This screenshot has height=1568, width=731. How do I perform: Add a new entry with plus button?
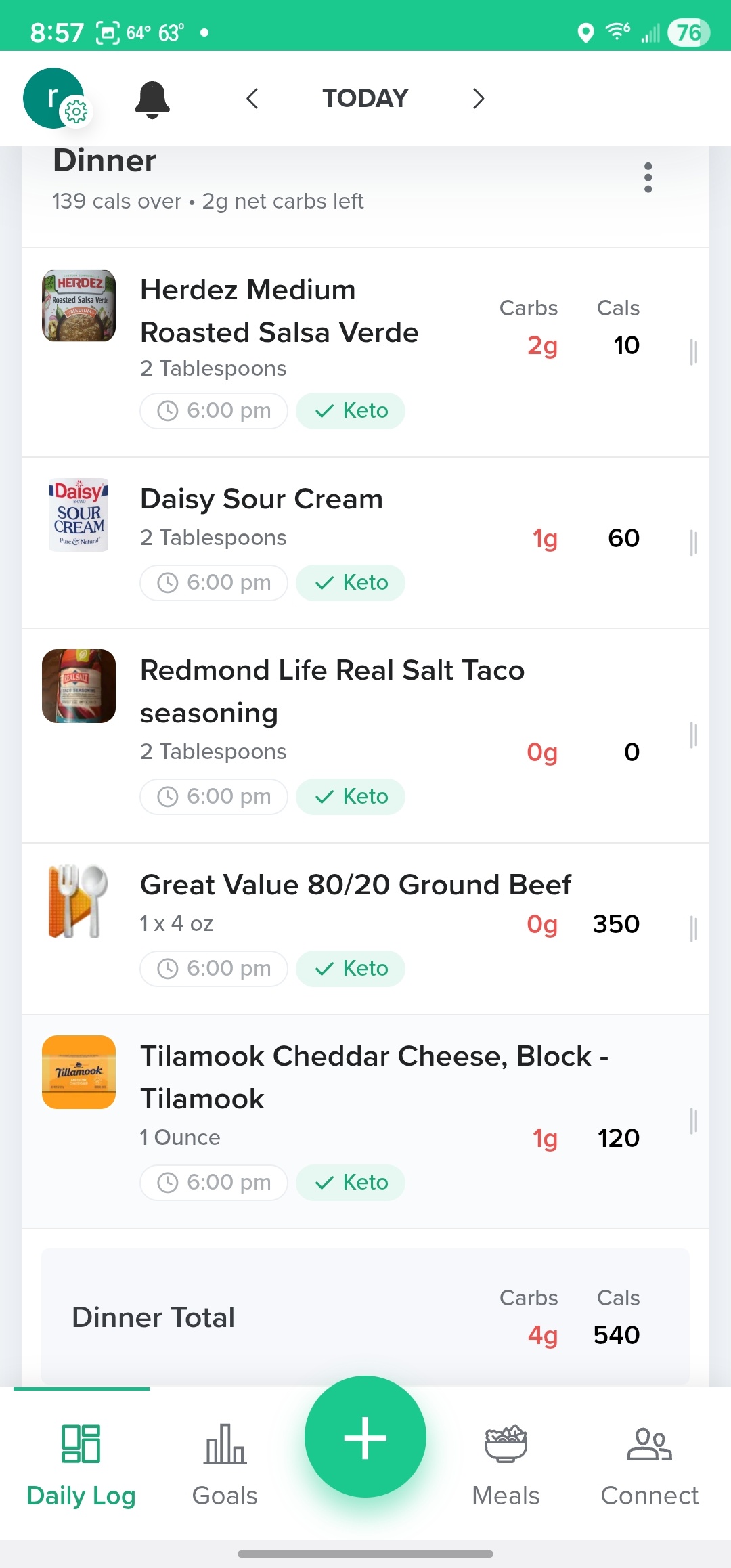pos(365,1437)
